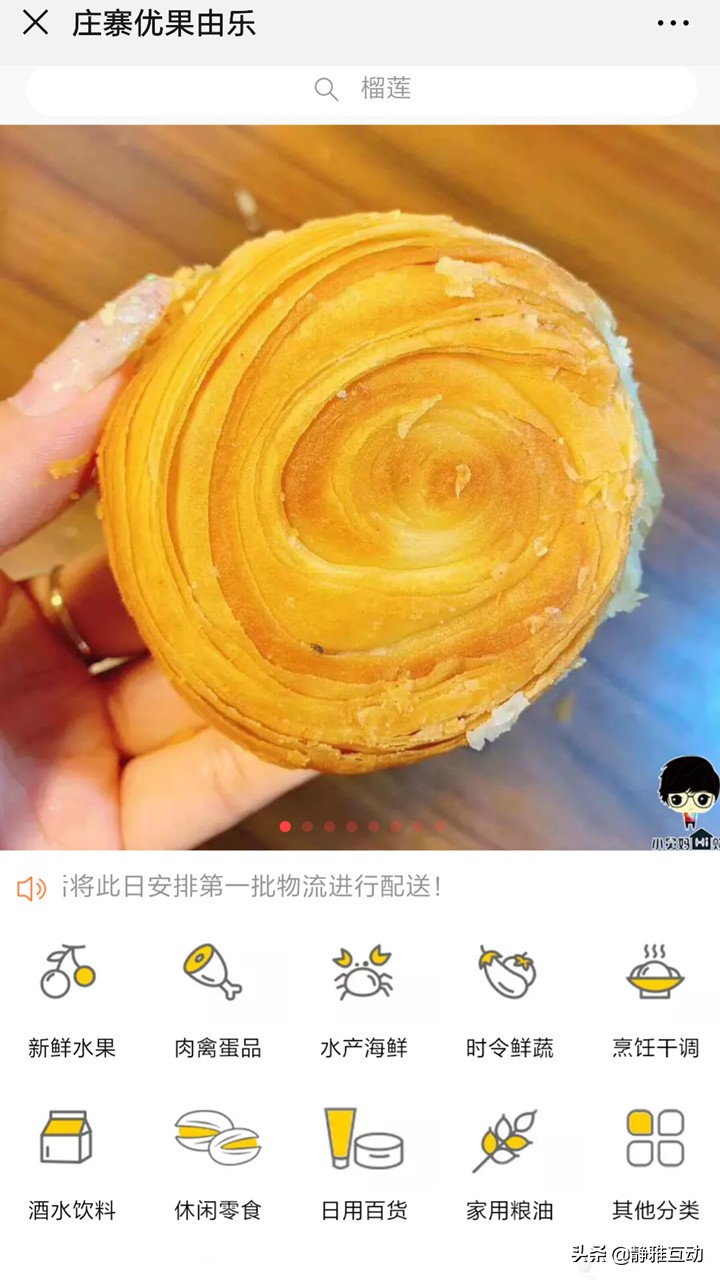The width and height of the screenshot is (720, 1280).
Task: Browse 家用粮油 category
Action: pos(509,1162)
